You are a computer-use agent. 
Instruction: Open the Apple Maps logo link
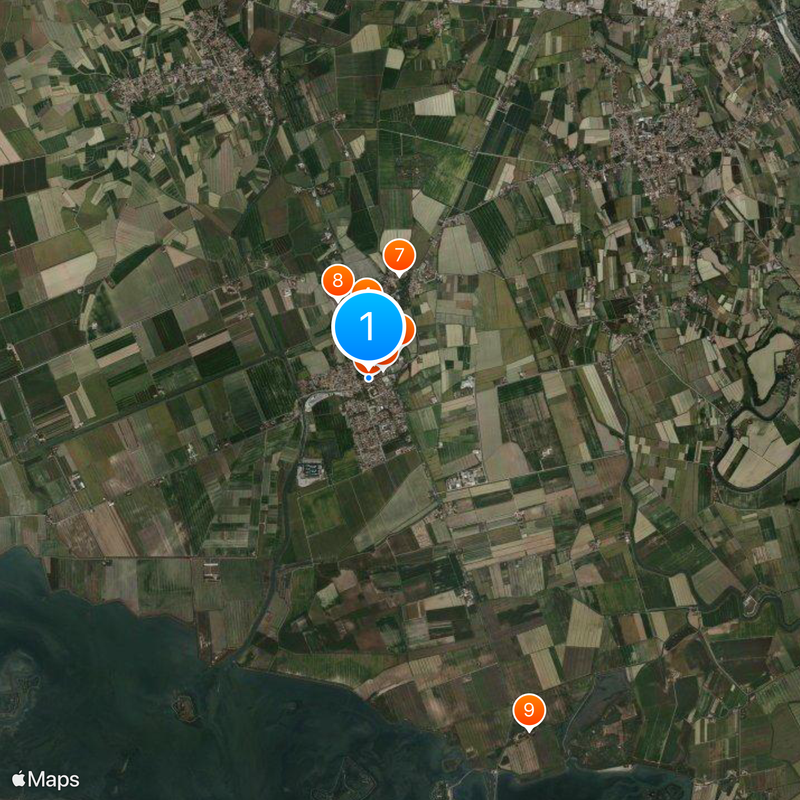[x=46, y=779]
